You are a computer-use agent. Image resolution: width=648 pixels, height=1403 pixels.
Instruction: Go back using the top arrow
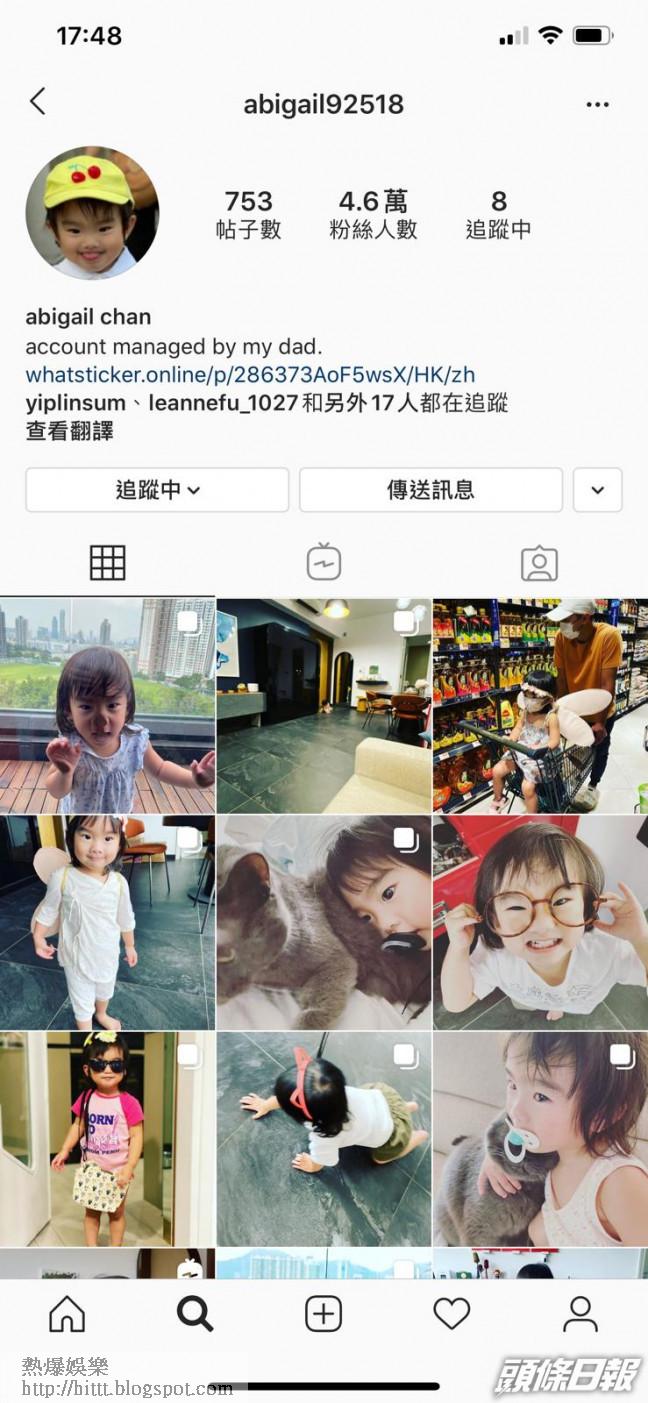point(38,102)
